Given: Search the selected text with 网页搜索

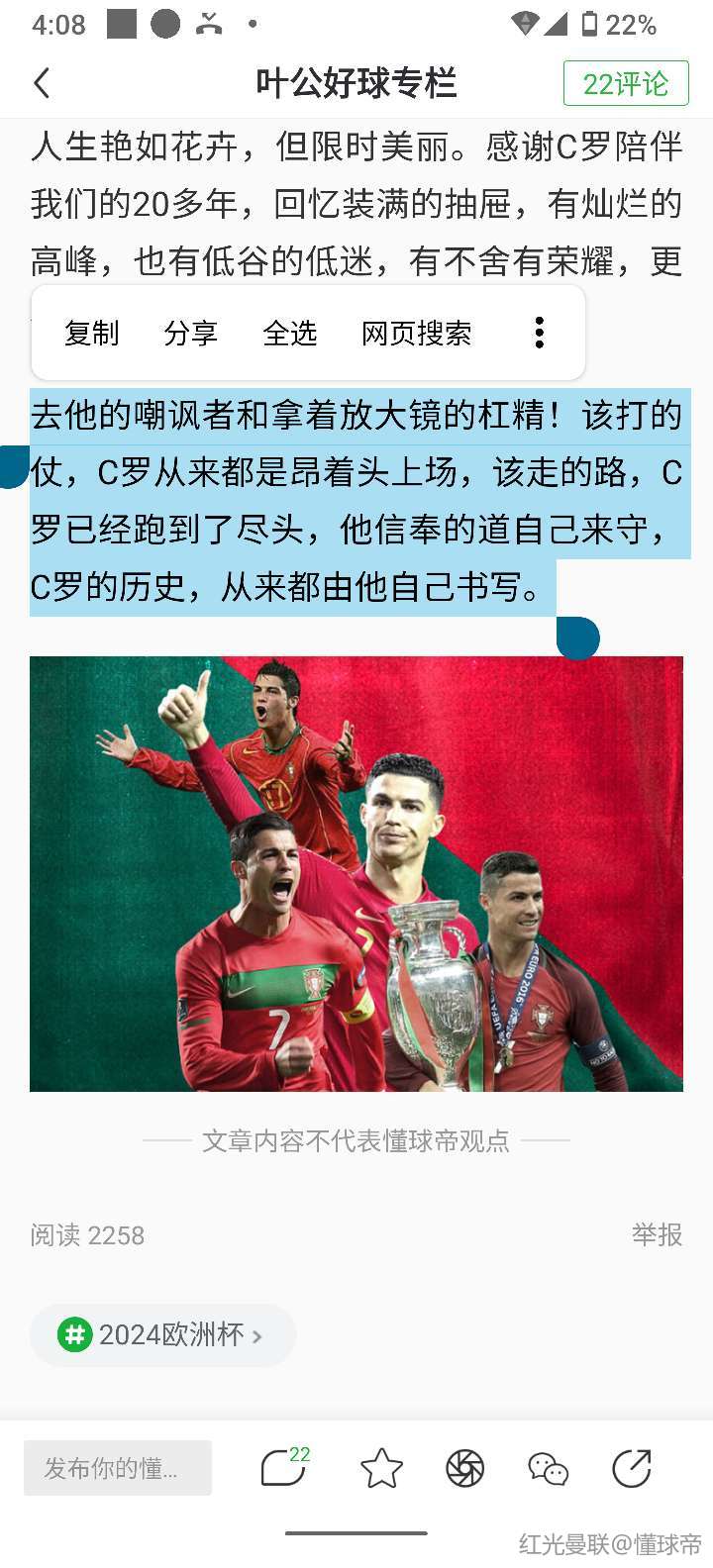Looking at the screenshot, I should [x=416, y=334].
